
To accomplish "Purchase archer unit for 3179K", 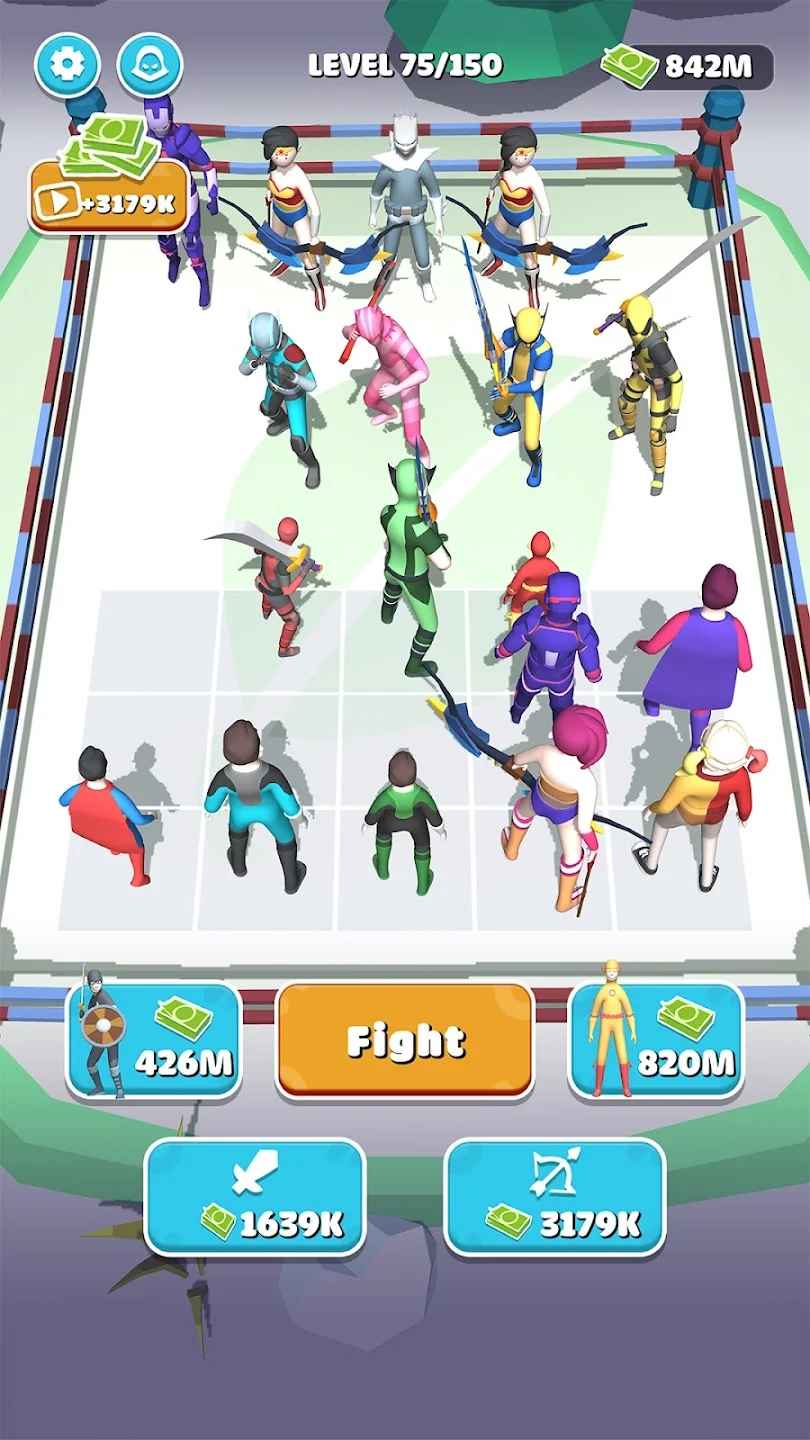I will pos(555,1196).
